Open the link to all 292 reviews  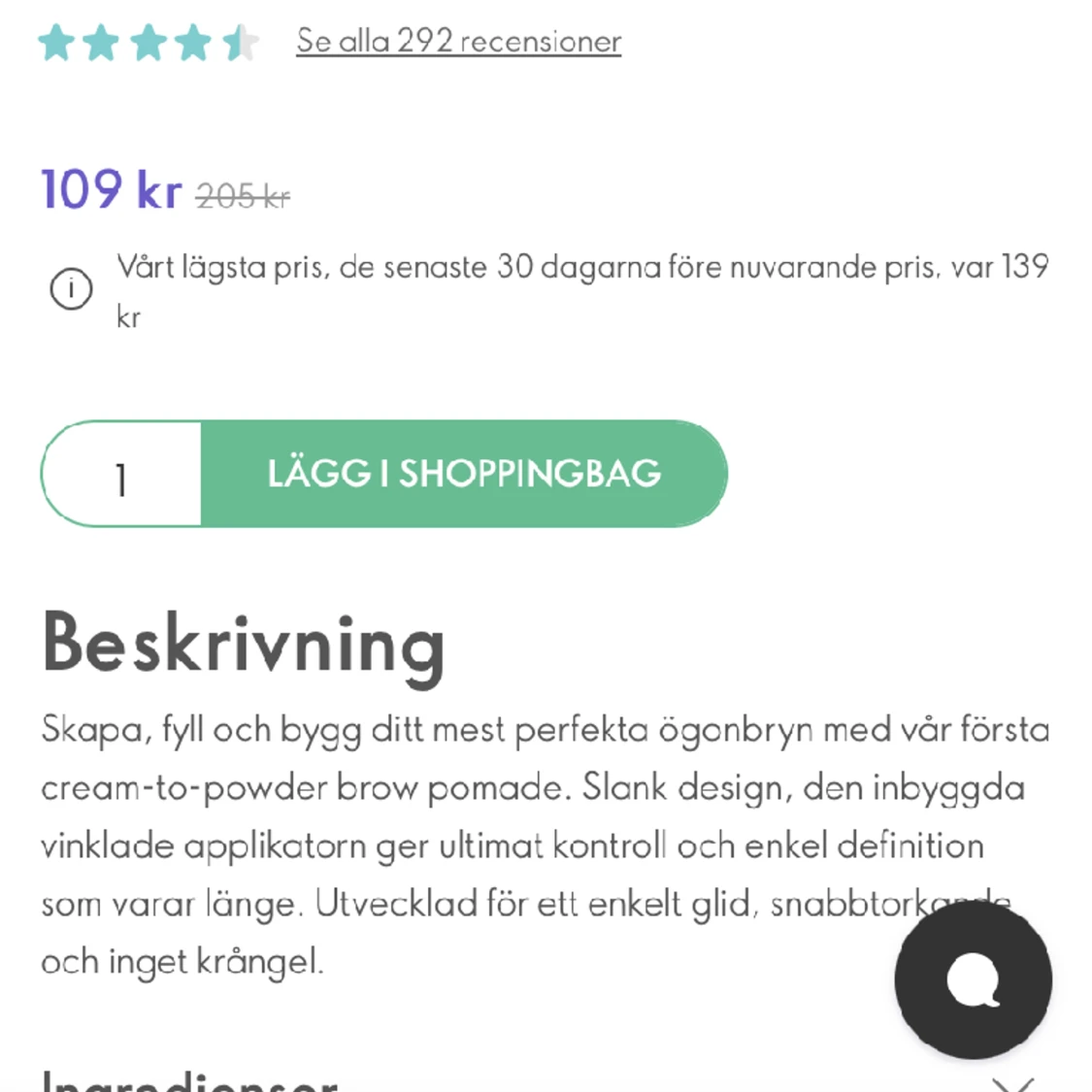tap(458, 42)
